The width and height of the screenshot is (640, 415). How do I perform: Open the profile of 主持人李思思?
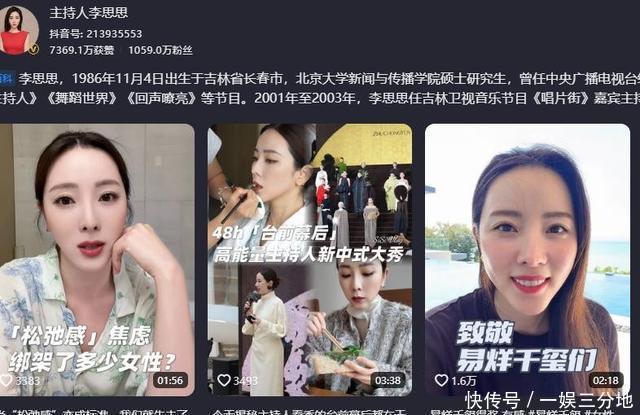[x=89, y=13]
